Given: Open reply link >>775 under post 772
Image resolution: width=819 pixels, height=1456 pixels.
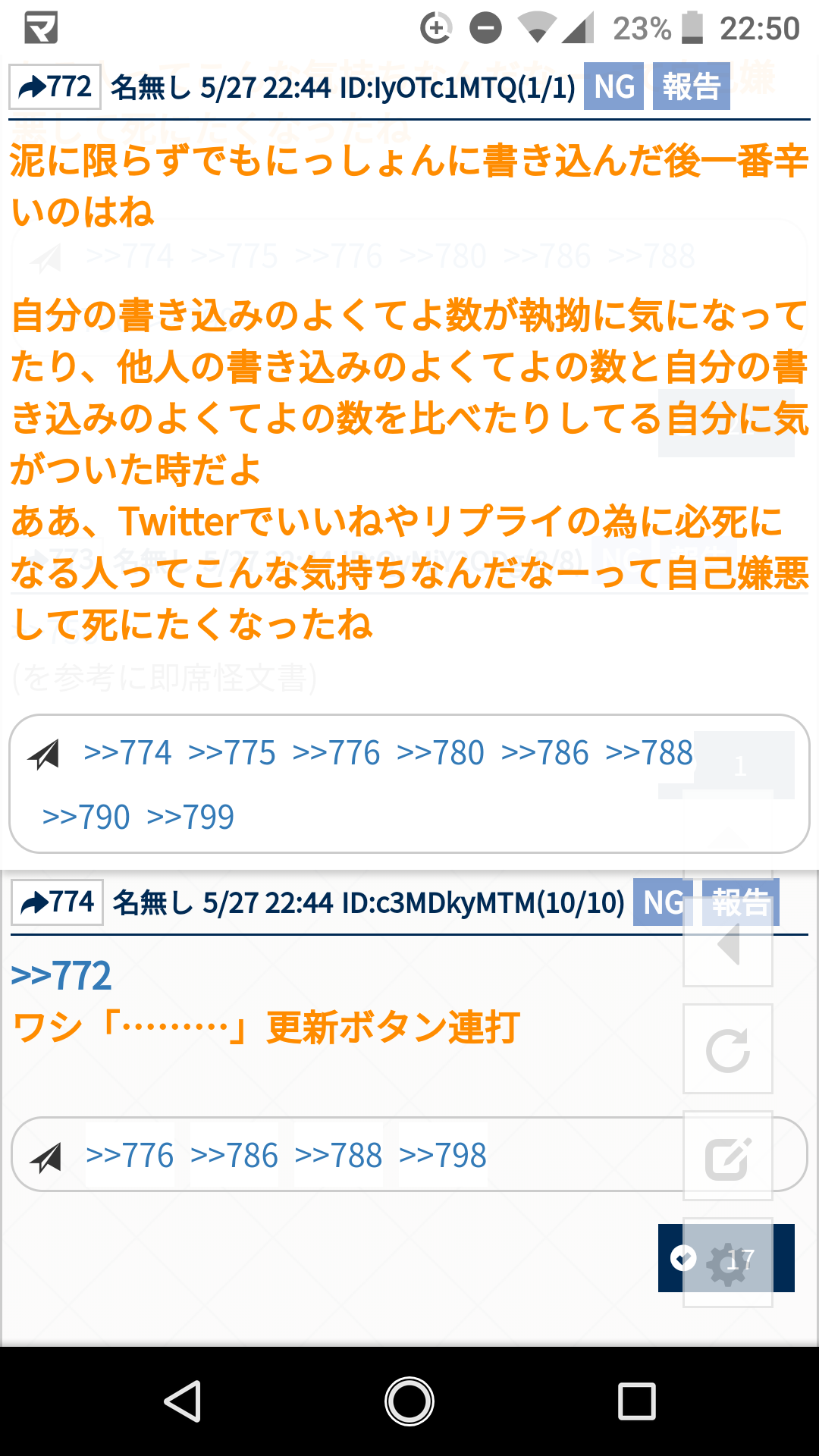Looking at the screenshot, I should point(232,753).
